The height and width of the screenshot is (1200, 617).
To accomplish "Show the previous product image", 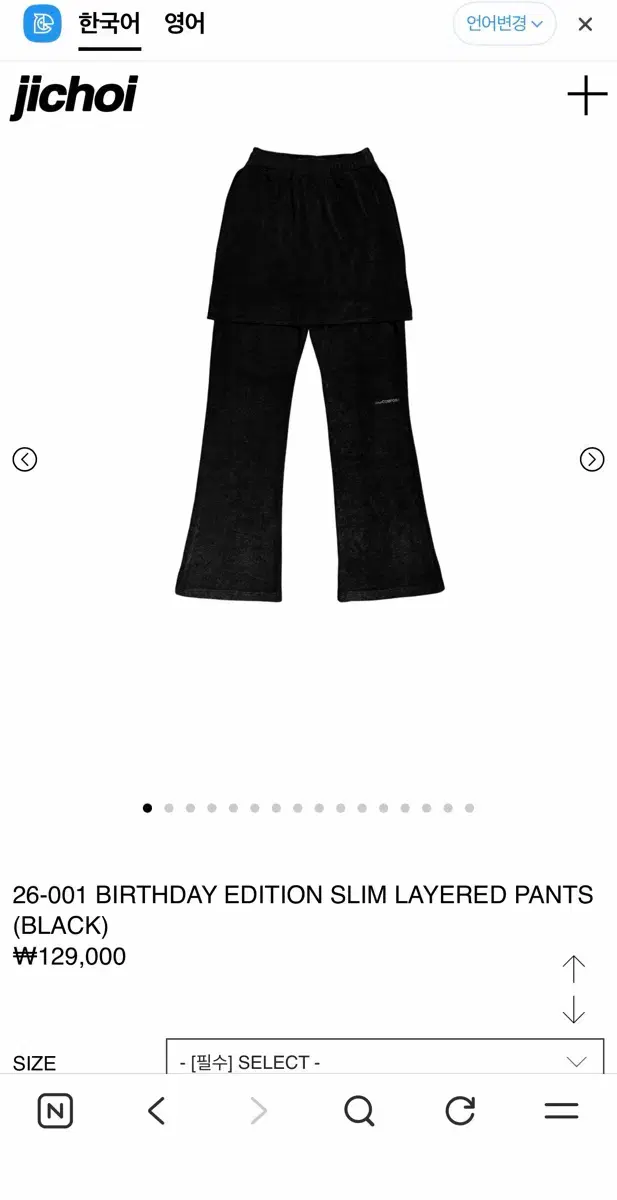I will point(24,459).
